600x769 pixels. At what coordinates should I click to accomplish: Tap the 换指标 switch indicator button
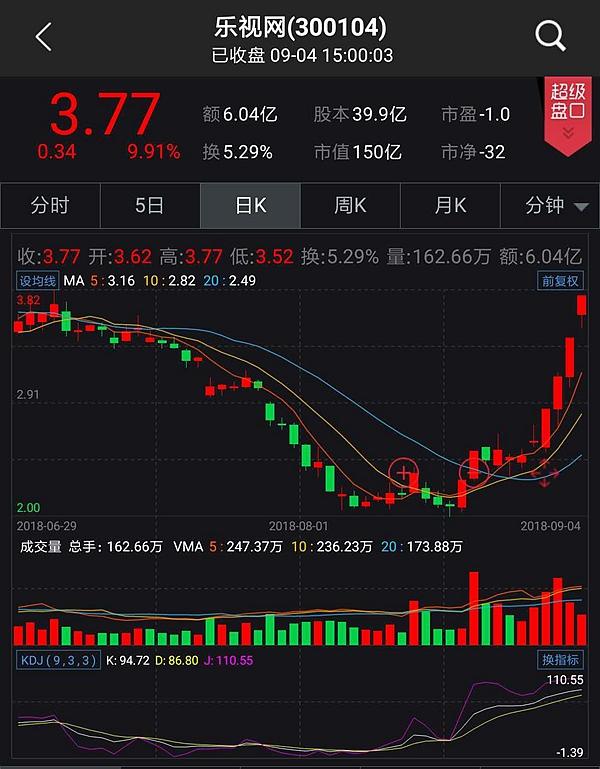click(560, 660)
